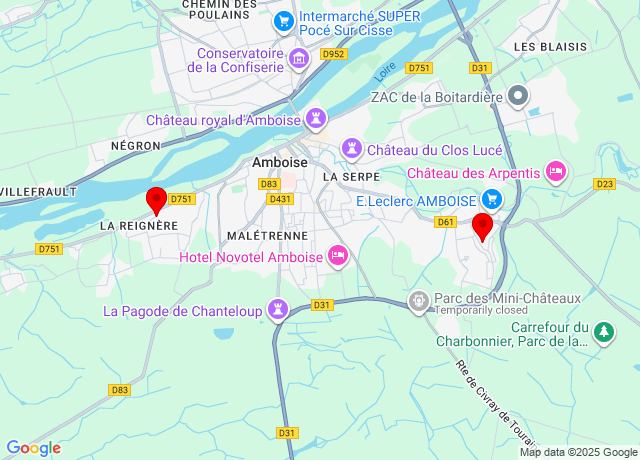Open the Château royal d'Amboise place pin
Image resolution: width=640 pixels, height=460 pixels.
316,119
